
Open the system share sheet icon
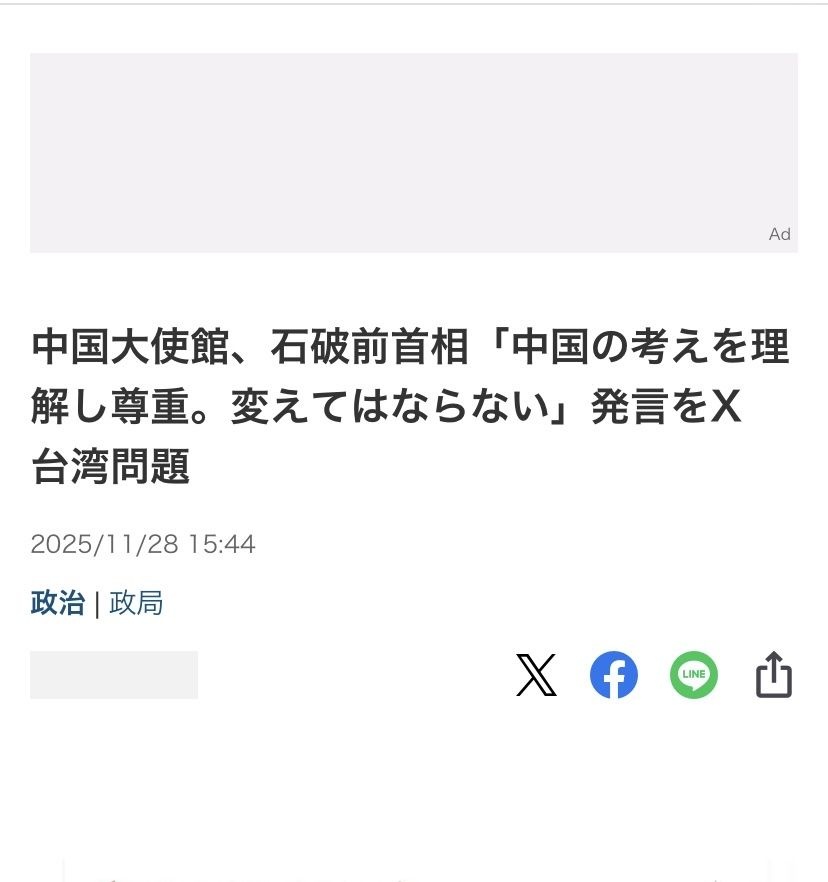[x=773, y=675]
